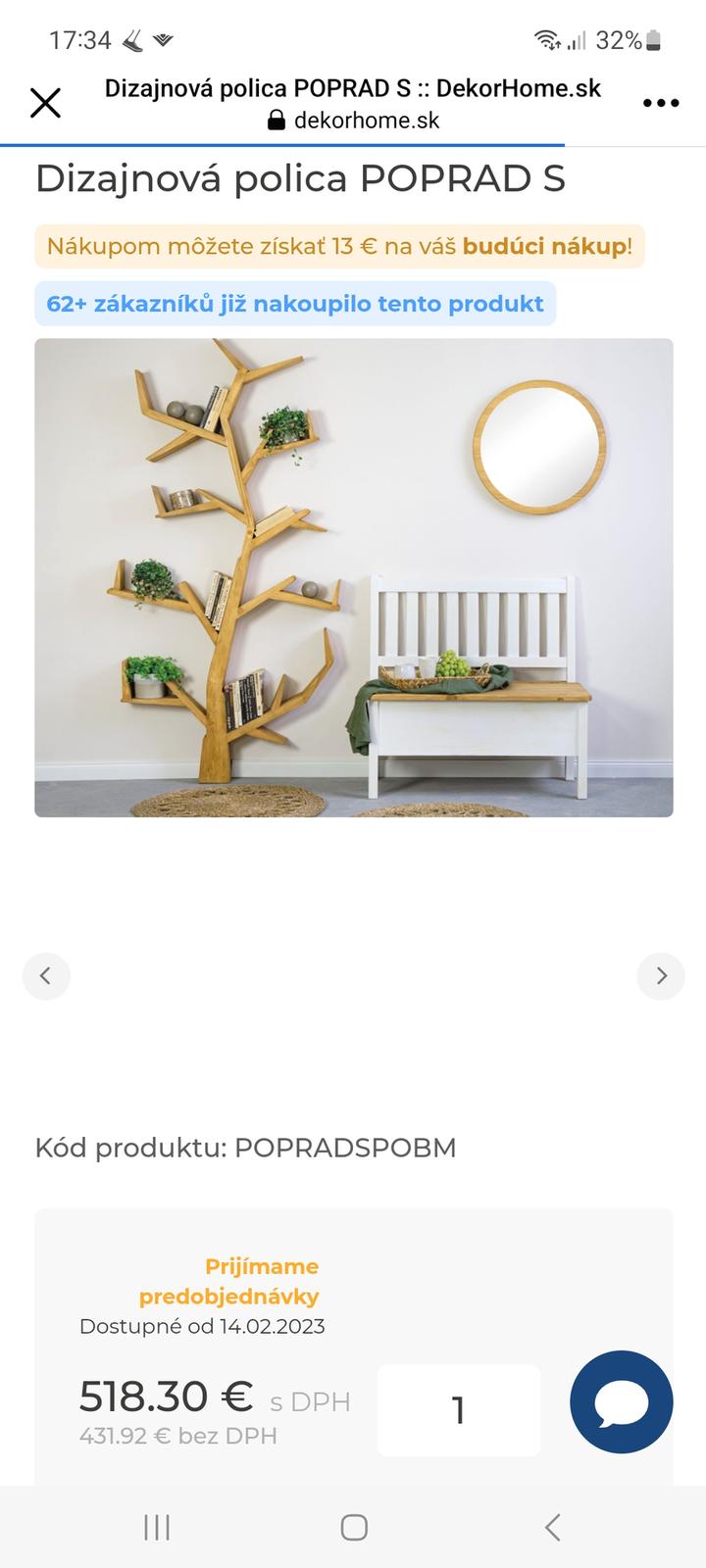Open the live chat bubble
The height and width of the screenshot is (1568, 706).
[621, 1401]
